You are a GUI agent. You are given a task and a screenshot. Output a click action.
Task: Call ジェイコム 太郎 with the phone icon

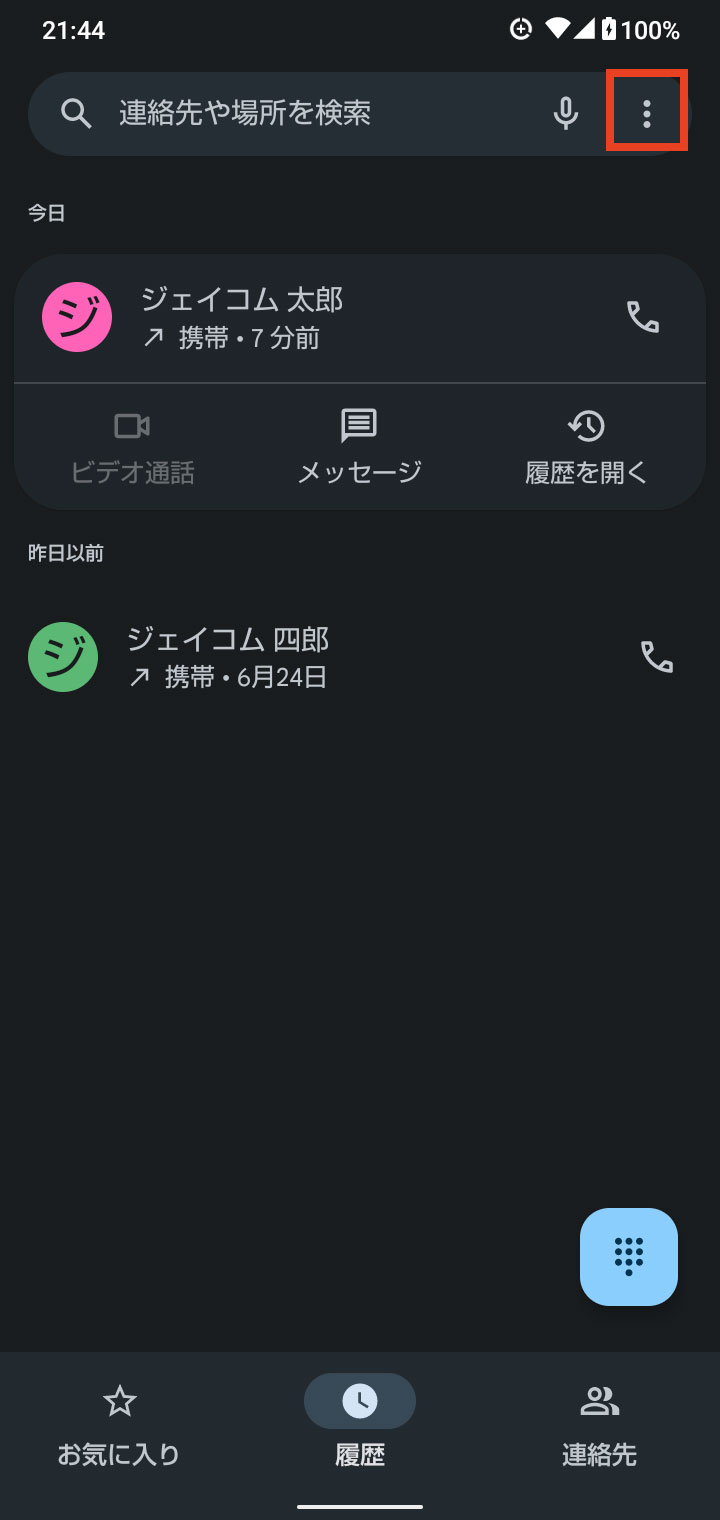click(643, 317)
